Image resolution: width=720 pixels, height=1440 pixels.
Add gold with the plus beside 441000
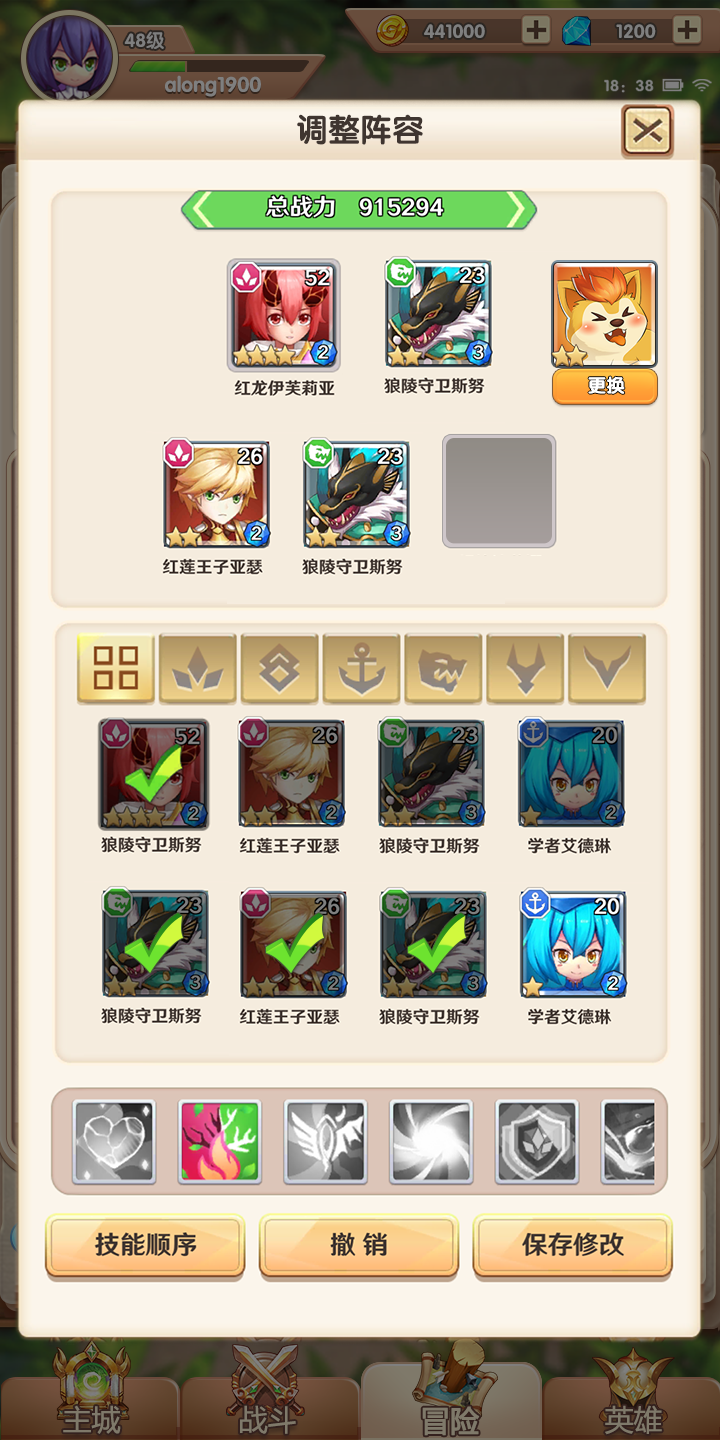coord(536,31)
